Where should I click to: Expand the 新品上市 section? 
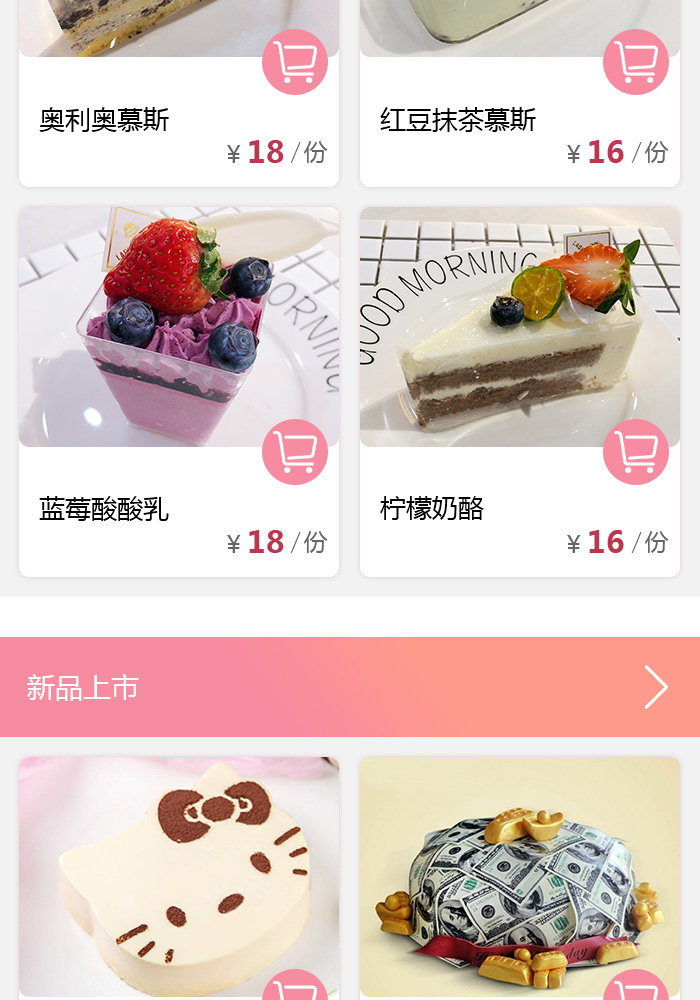(x=655, y=687)
